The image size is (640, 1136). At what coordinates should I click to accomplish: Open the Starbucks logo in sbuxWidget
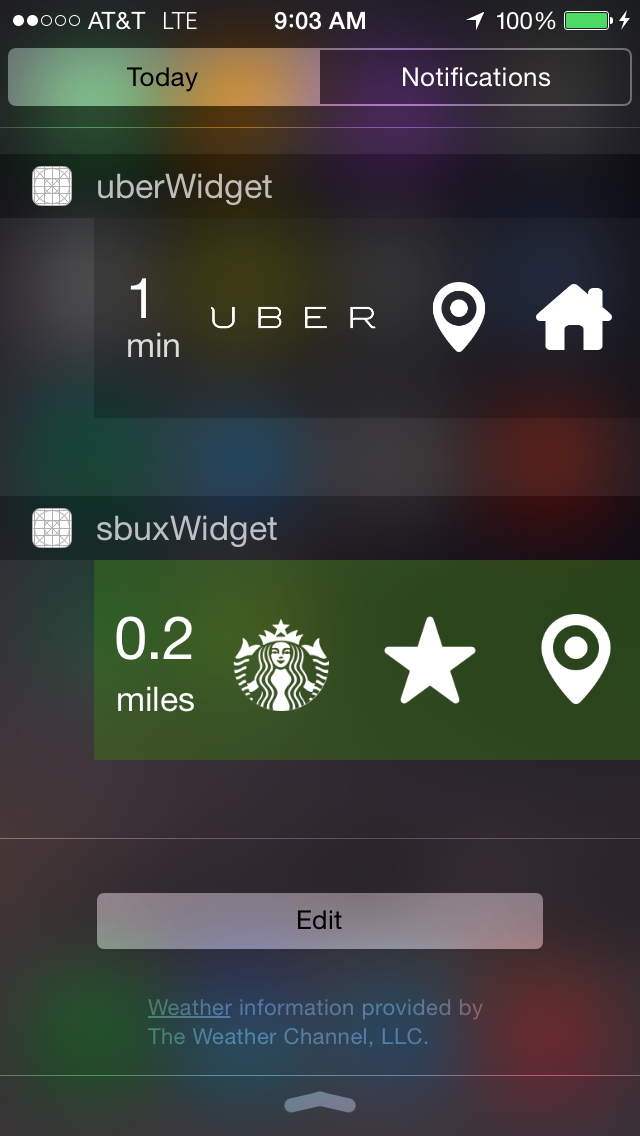(281, 664)
